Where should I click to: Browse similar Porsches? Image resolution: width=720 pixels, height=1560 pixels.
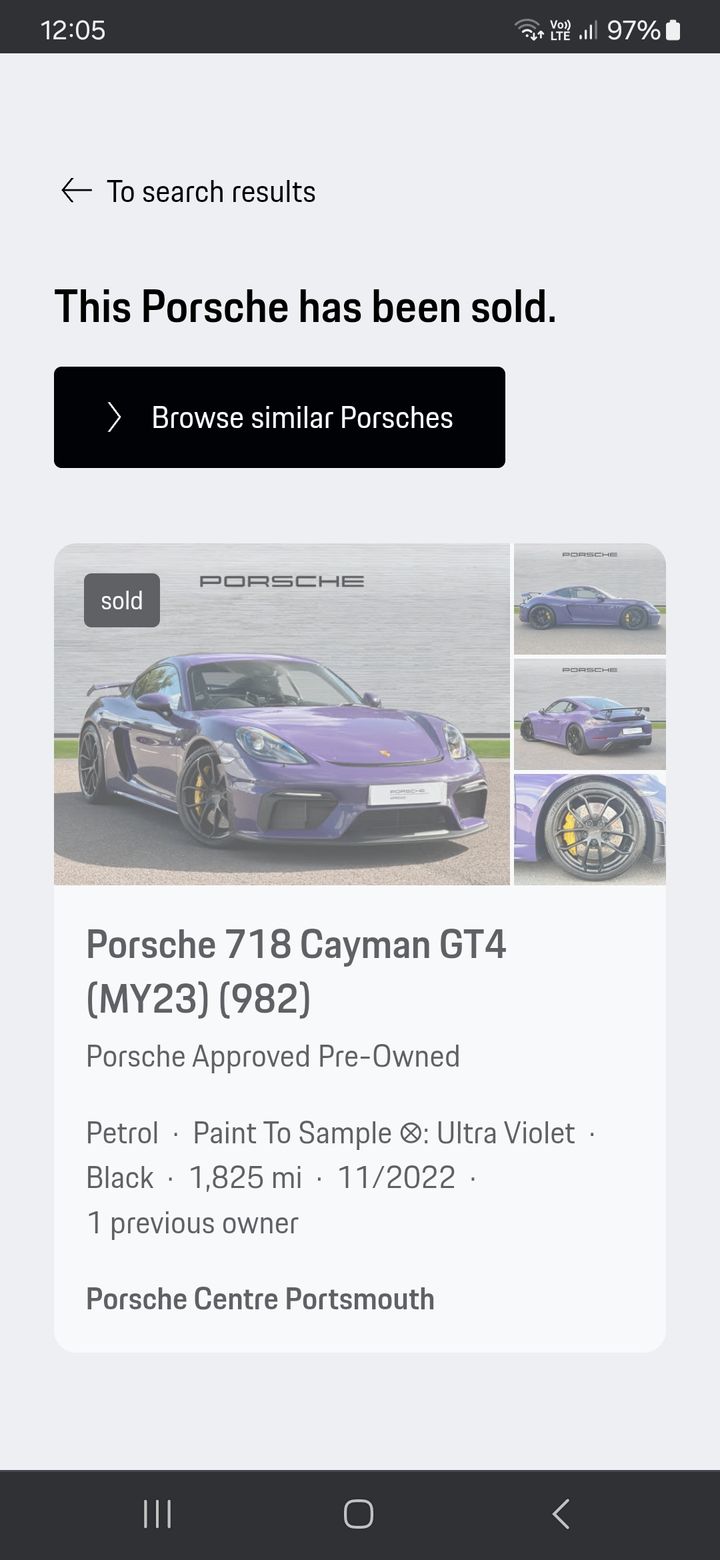pos(279,417)
